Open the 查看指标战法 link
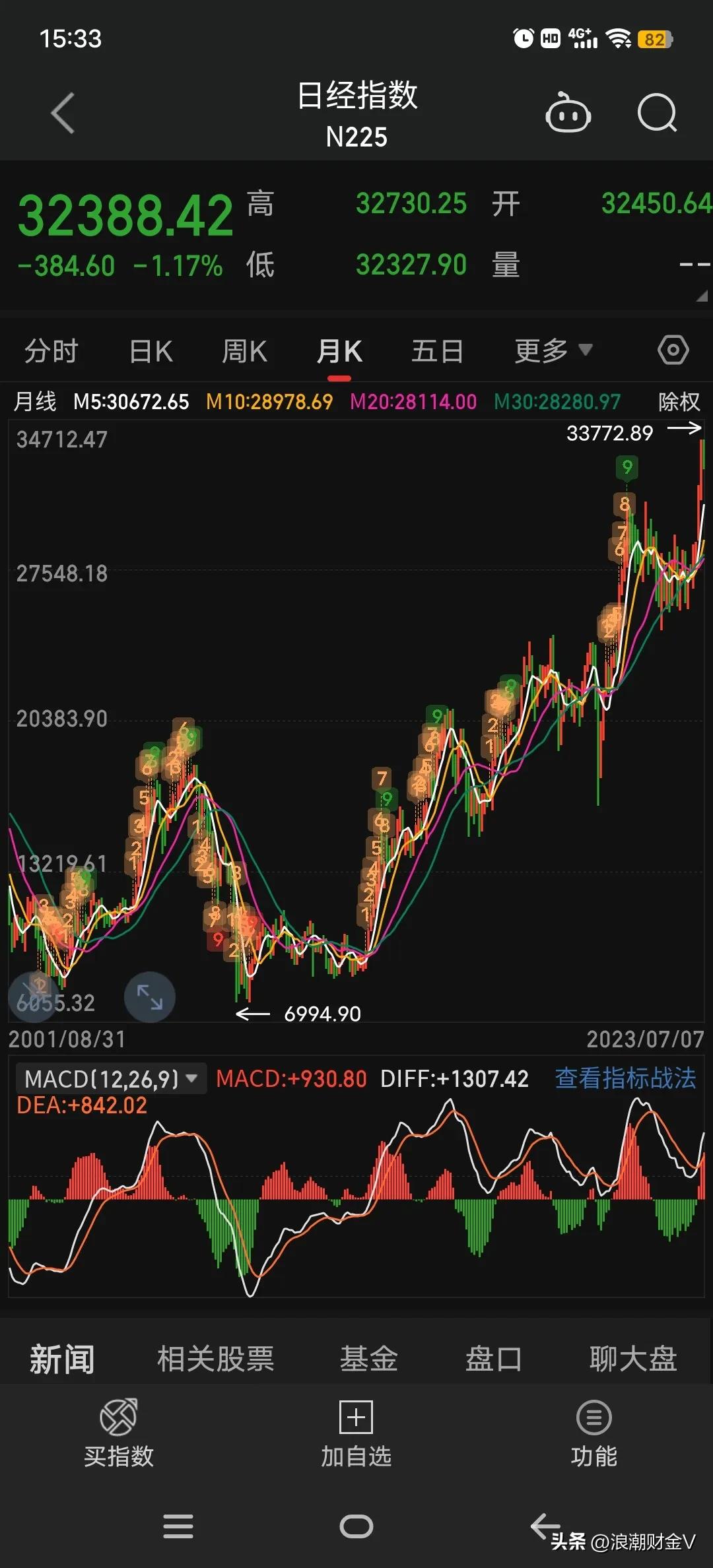The height and width of the screenshot is (1568, 713). coord(625,1079)
